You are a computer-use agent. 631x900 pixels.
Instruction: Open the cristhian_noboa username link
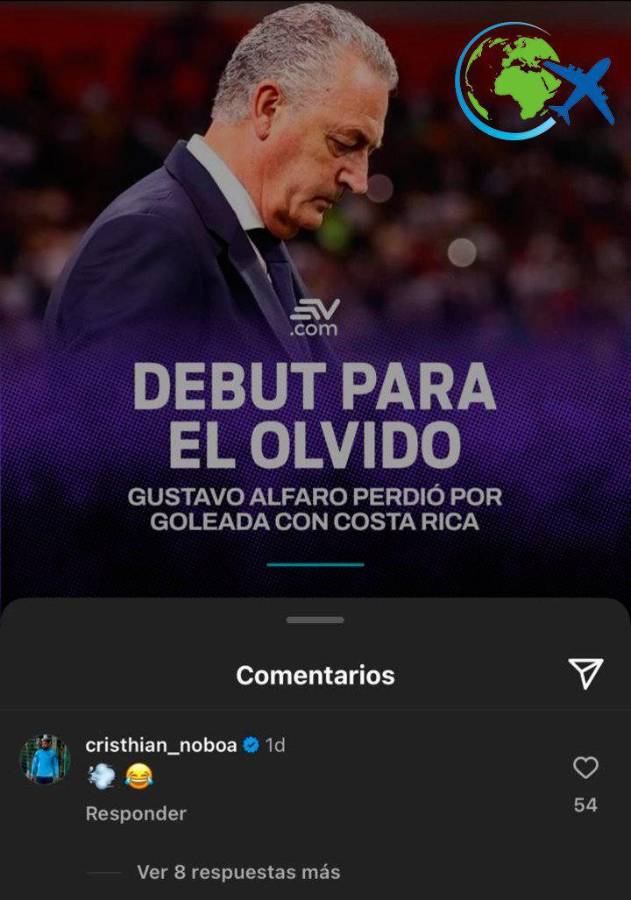[161, 745]
